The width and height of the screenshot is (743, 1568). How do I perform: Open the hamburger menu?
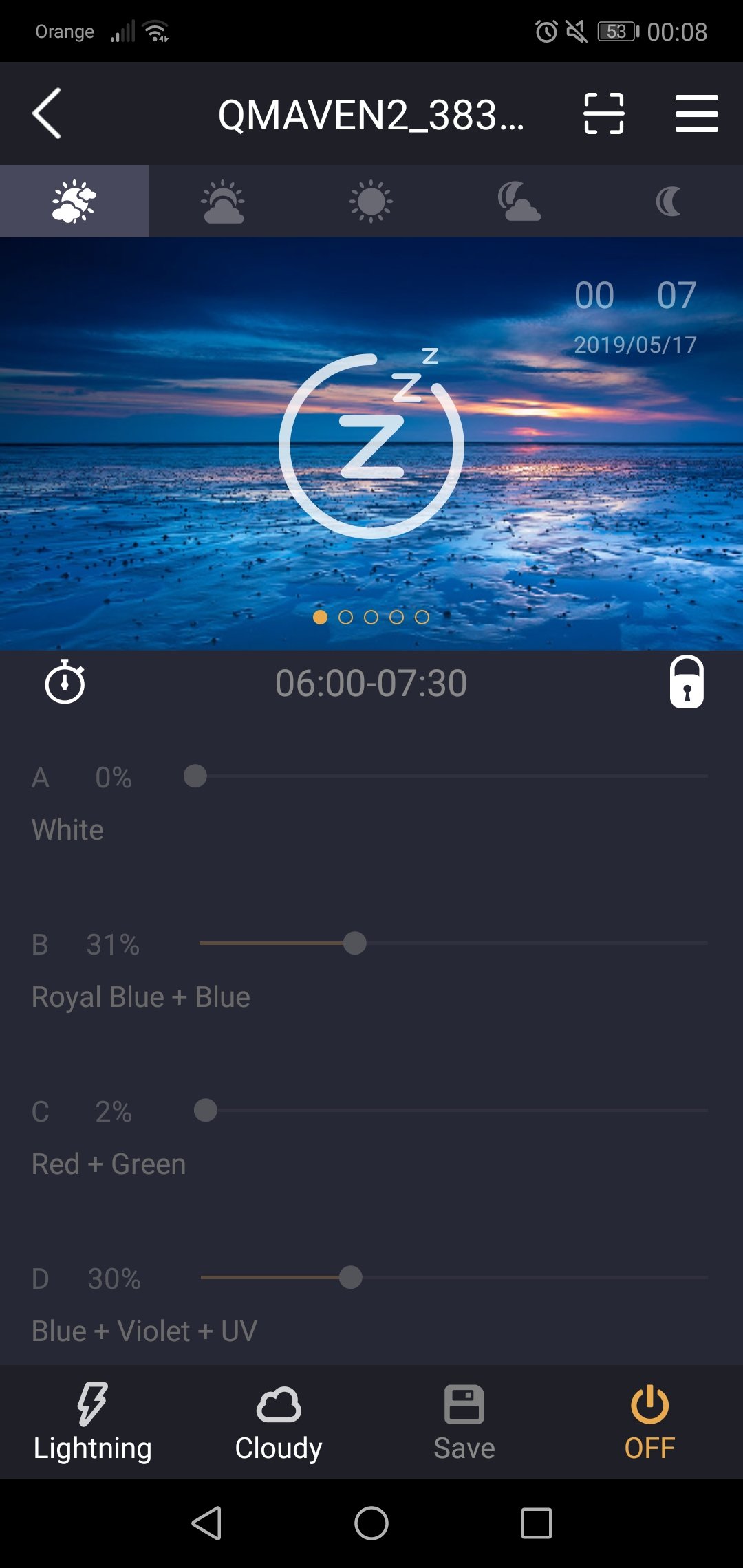[x=696, y=113]
